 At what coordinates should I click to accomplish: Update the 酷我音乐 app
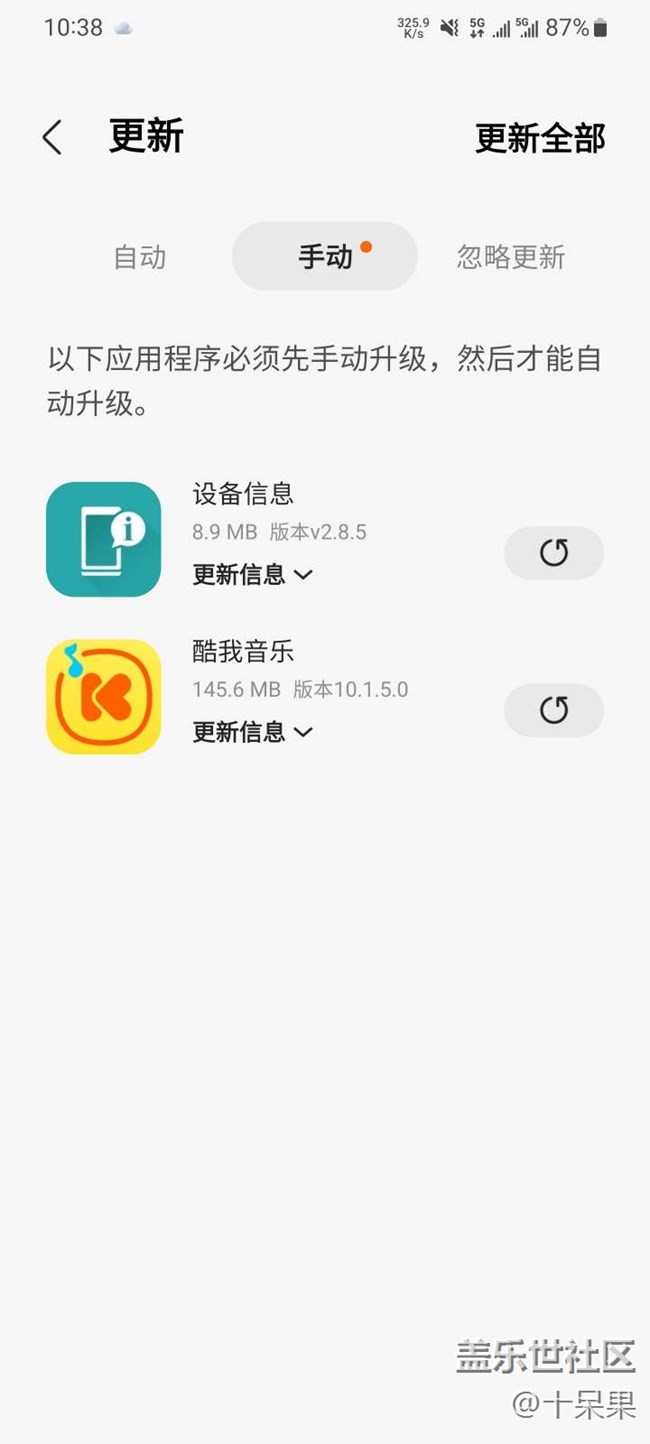[554, 710]
